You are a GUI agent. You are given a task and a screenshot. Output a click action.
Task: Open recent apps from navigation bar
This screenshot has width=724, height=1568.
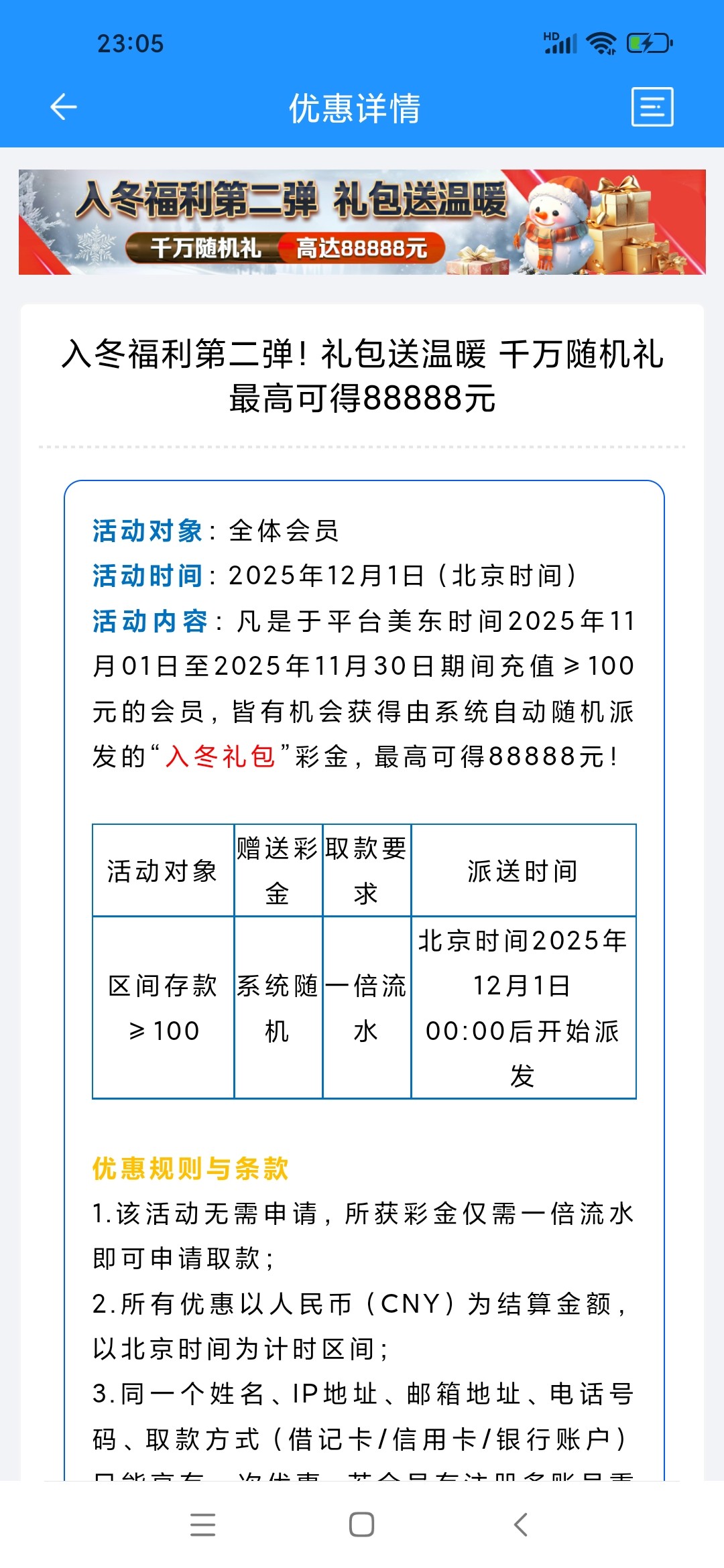coord(202,1524)
